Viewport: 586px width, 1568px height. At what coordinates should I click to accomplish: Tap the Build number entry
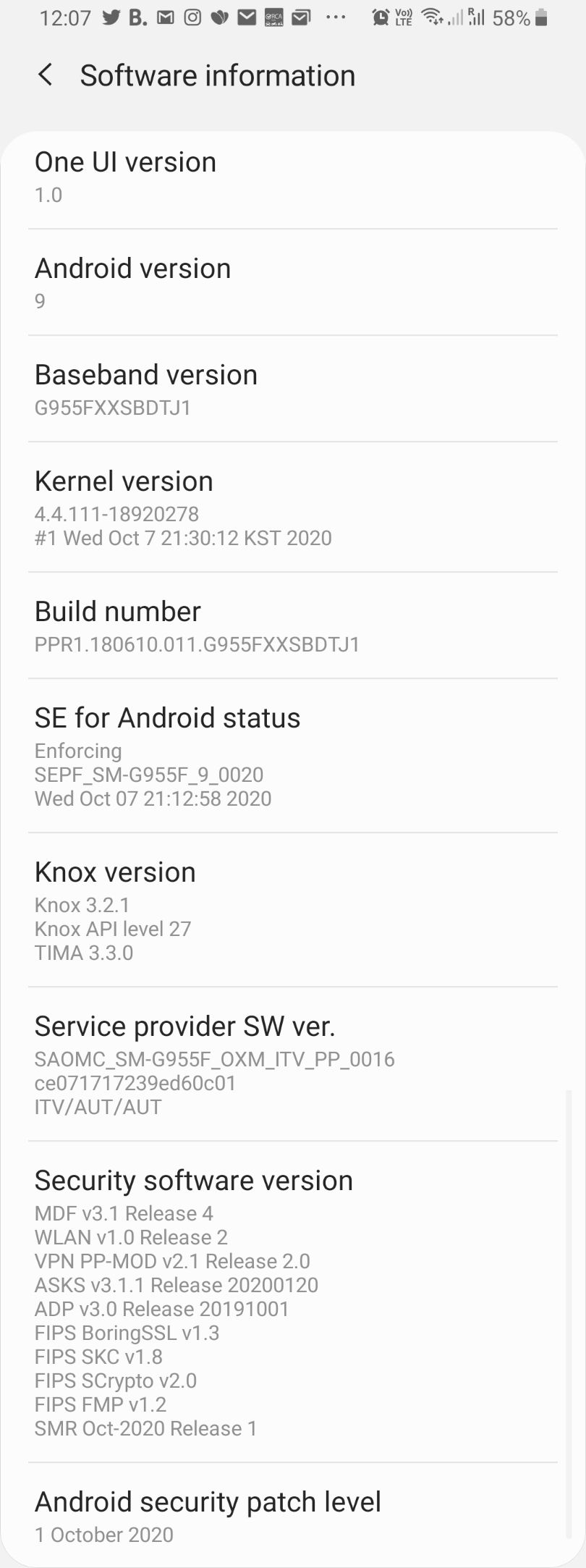click(x=293, y=625)
